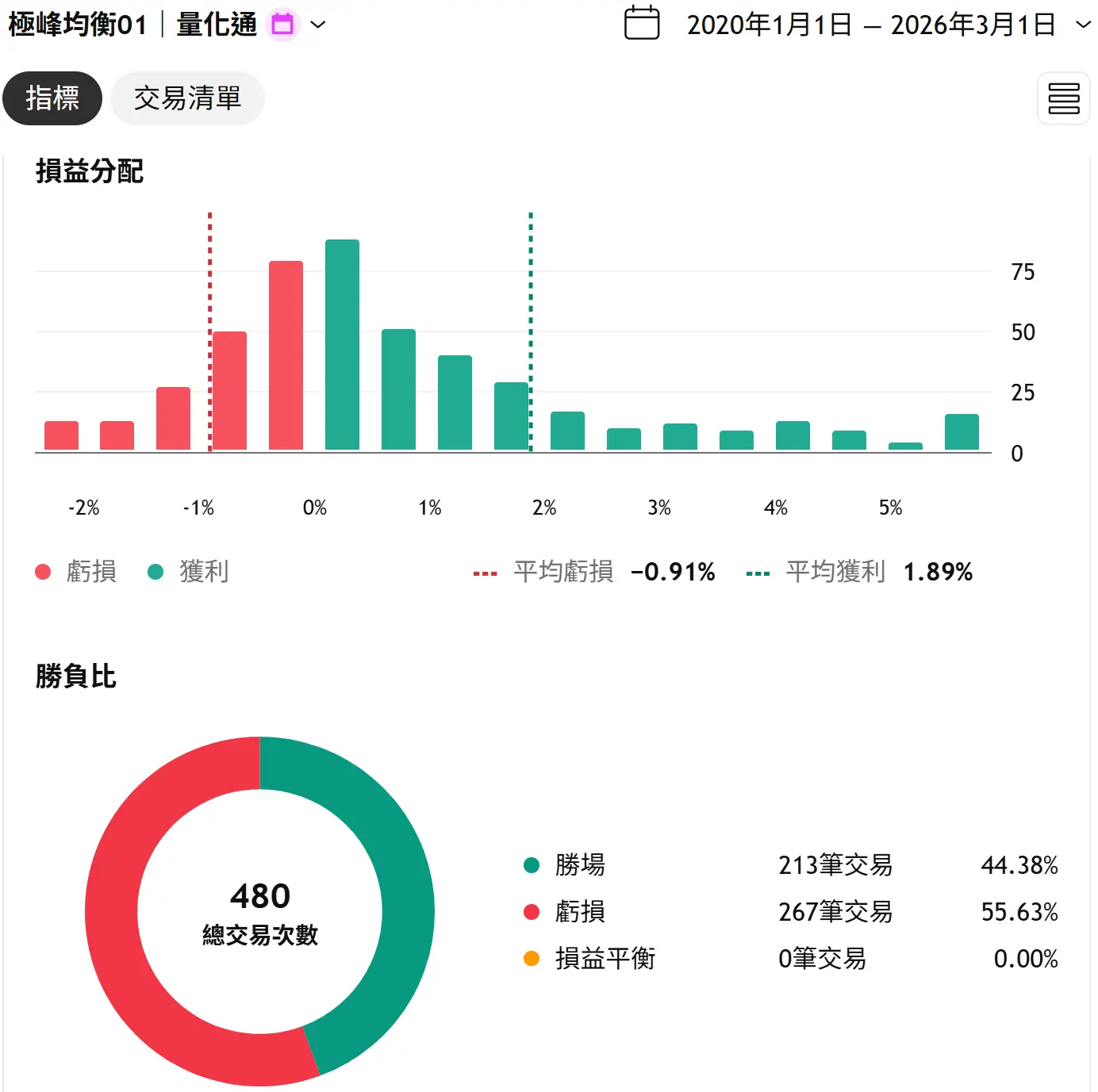The width and height of the screenshot is (1098, 1092).
Task: Toggle the 虧損 legend series
Action: tap(77, 571)
